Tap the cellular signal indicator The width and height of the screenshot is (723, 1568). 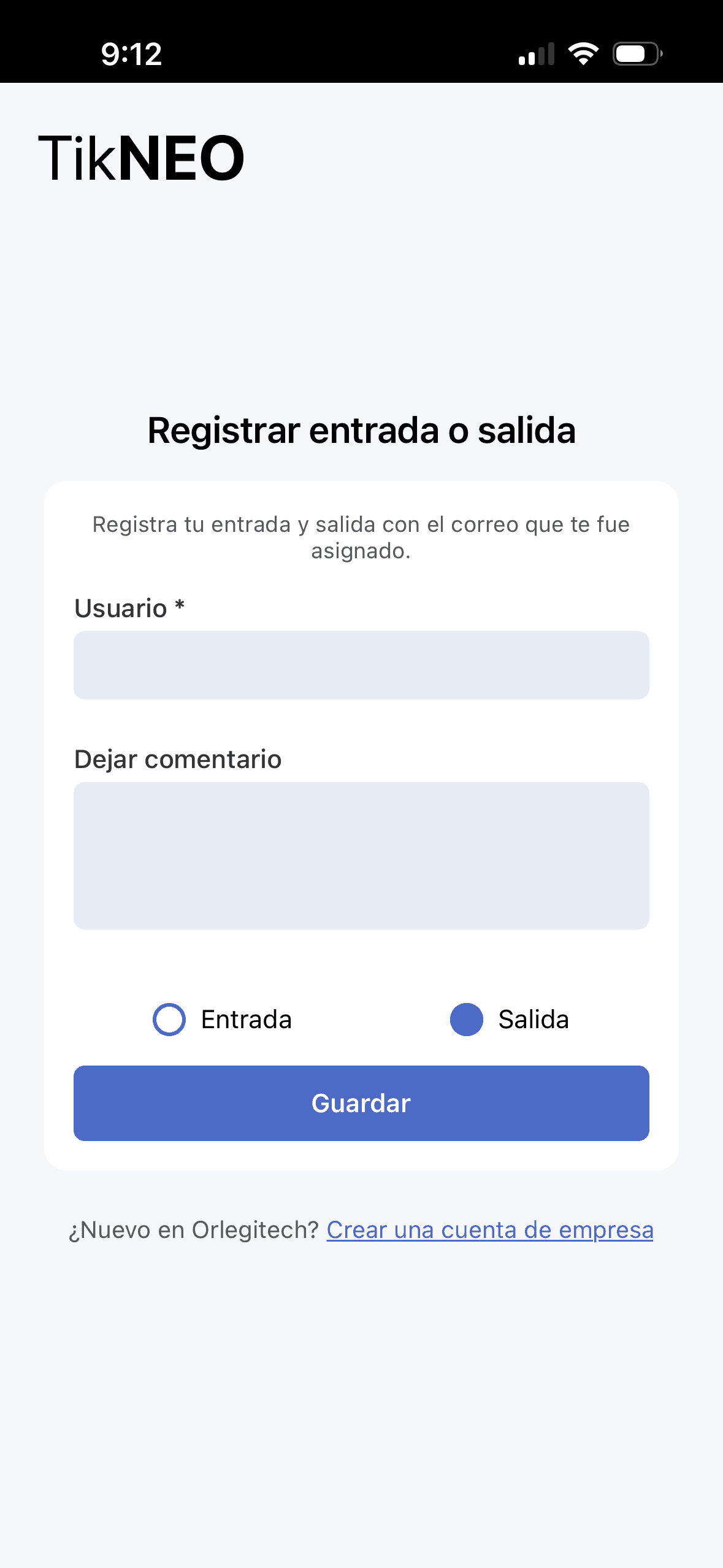click(x=535, y=54)
